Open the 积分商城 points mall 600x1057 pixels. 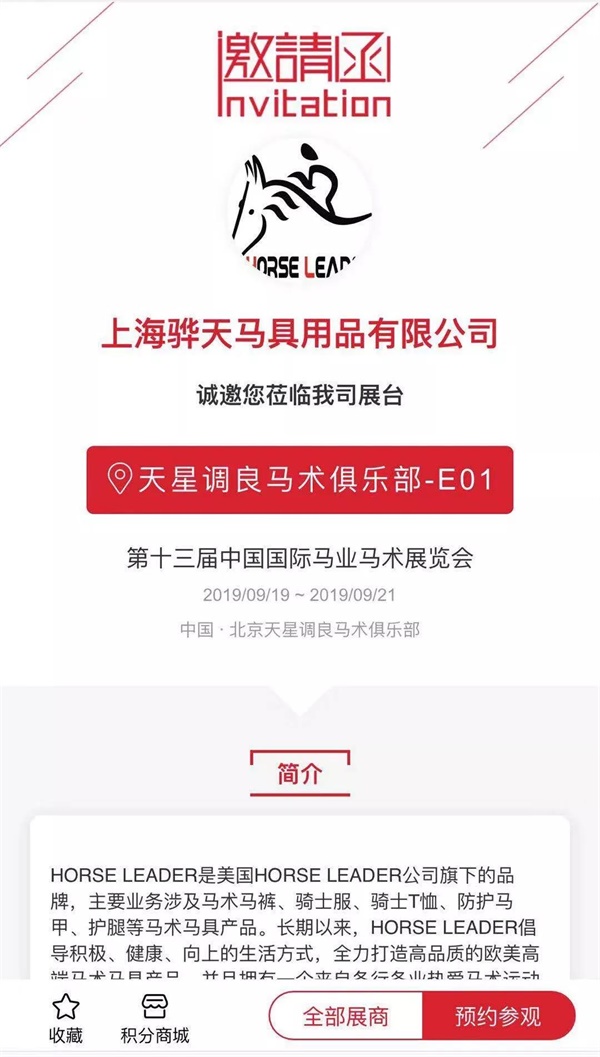tap(155, 1019)
